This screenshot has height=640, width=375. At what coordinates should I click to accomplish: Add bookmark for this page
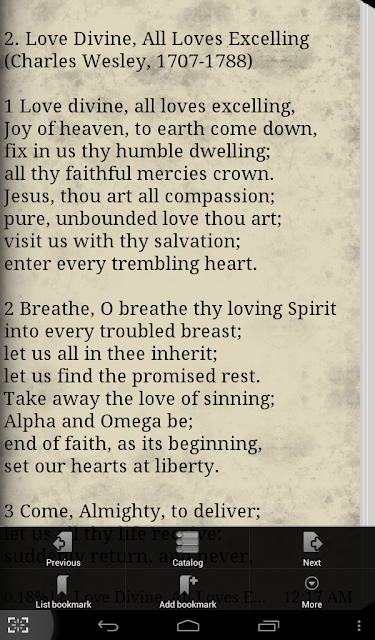tap(188, 590)
